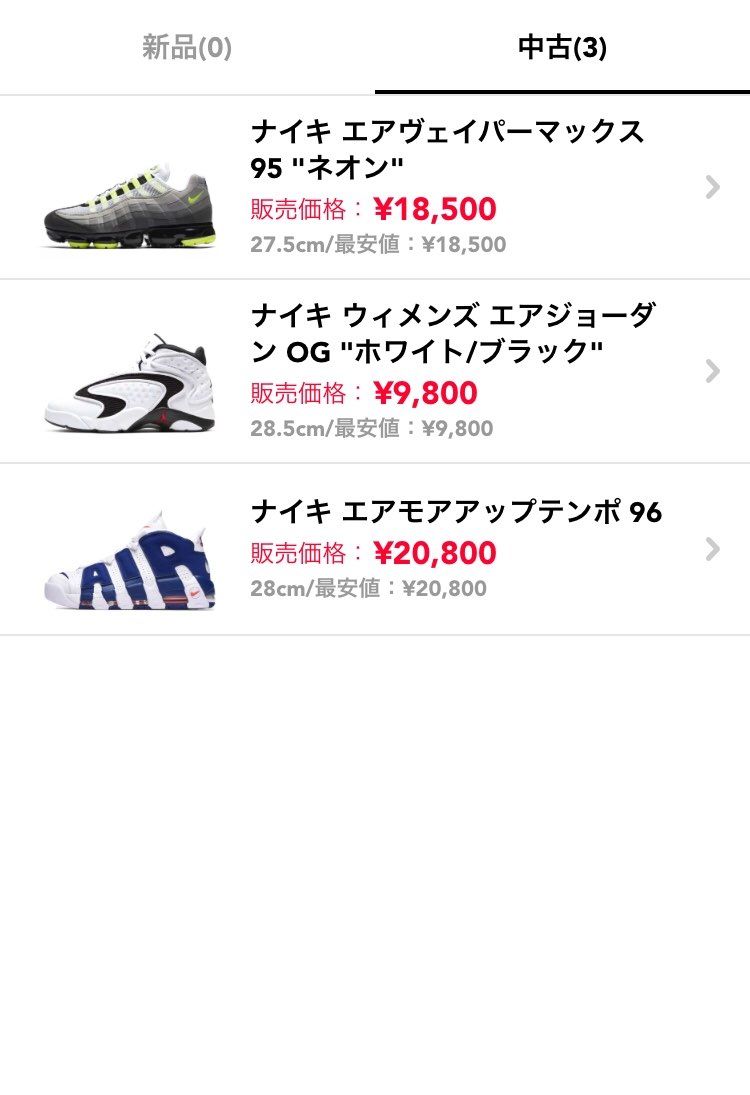Switch to the 新品(0) tab
750x1095 pixels.
coord(185,45)
